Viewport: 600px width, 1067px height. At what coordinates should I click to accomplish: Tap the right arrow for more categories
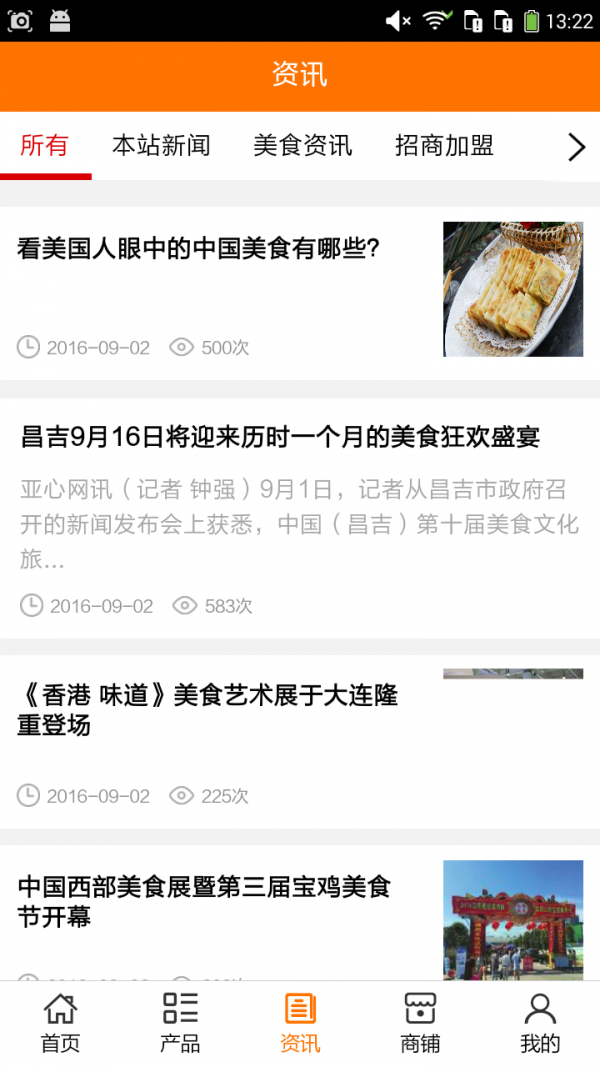(576, 148)
